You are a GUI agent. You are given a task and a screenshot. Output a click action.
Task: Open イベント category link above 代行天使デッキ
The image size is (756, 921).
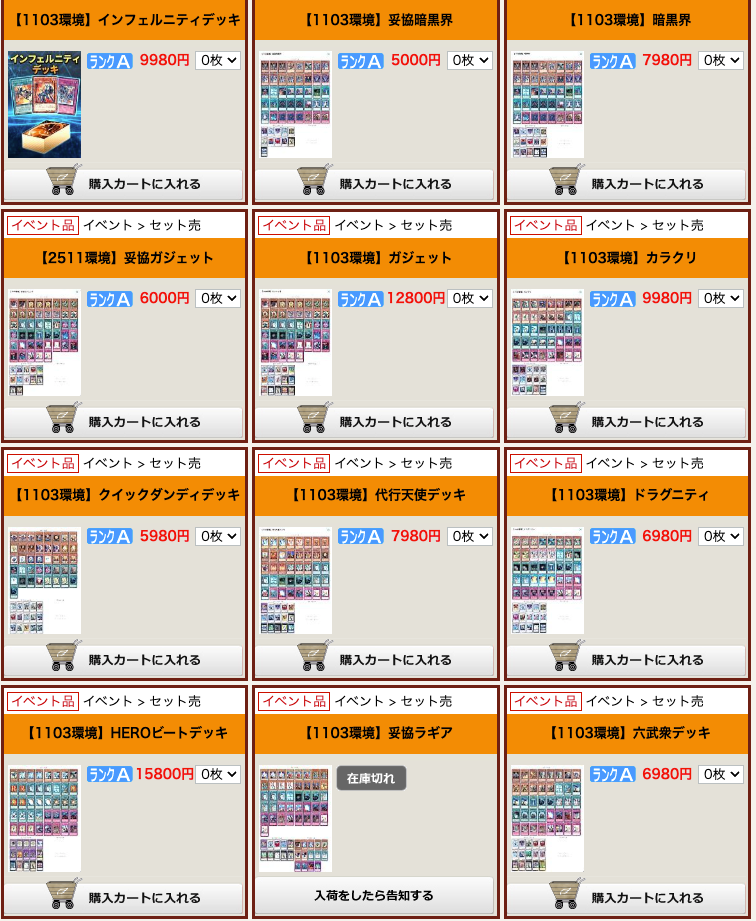click(x=359, y=463)
